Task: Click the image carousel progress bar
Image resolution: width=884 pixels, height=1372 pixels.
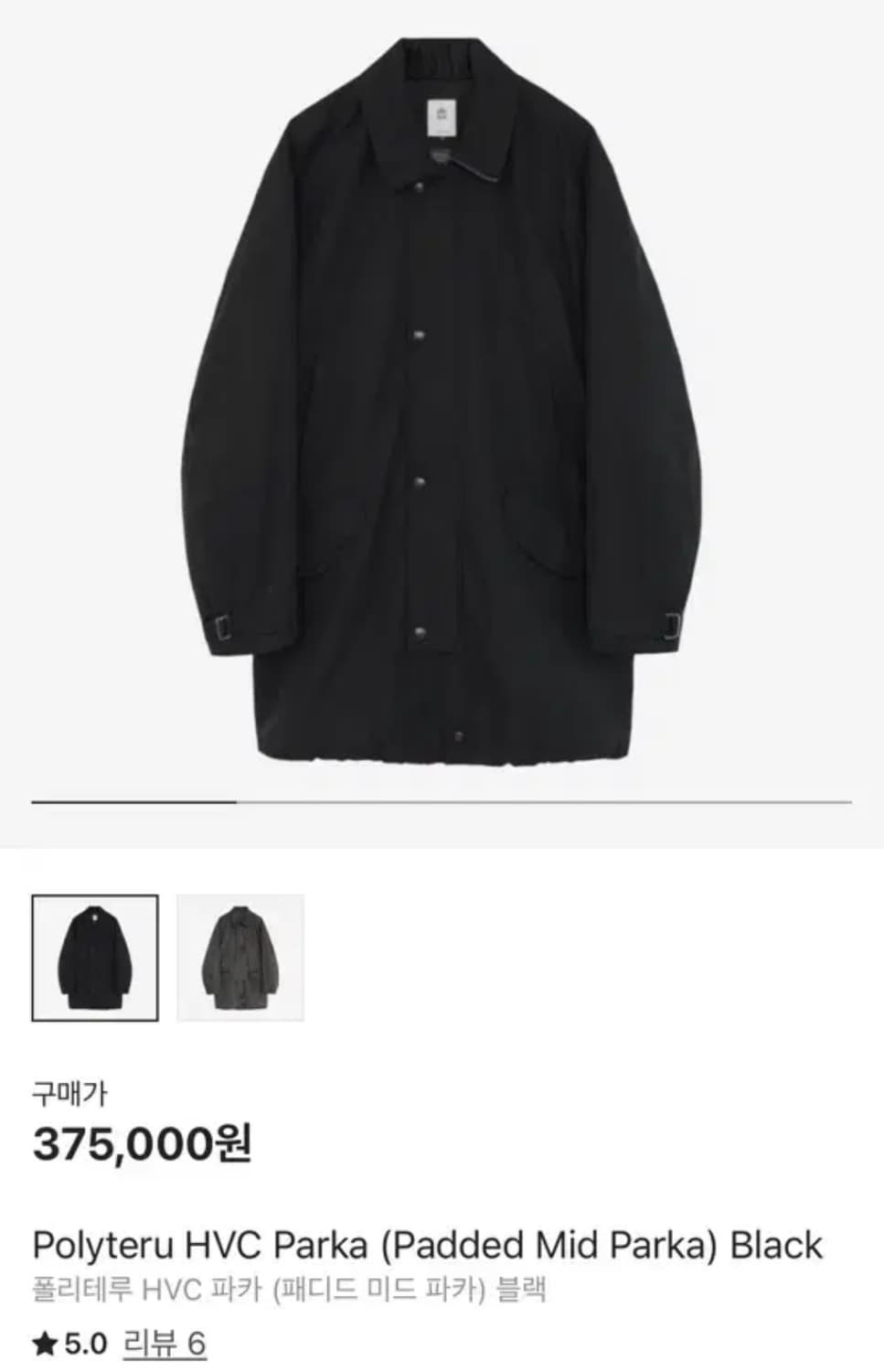Action: click(442, 800)
